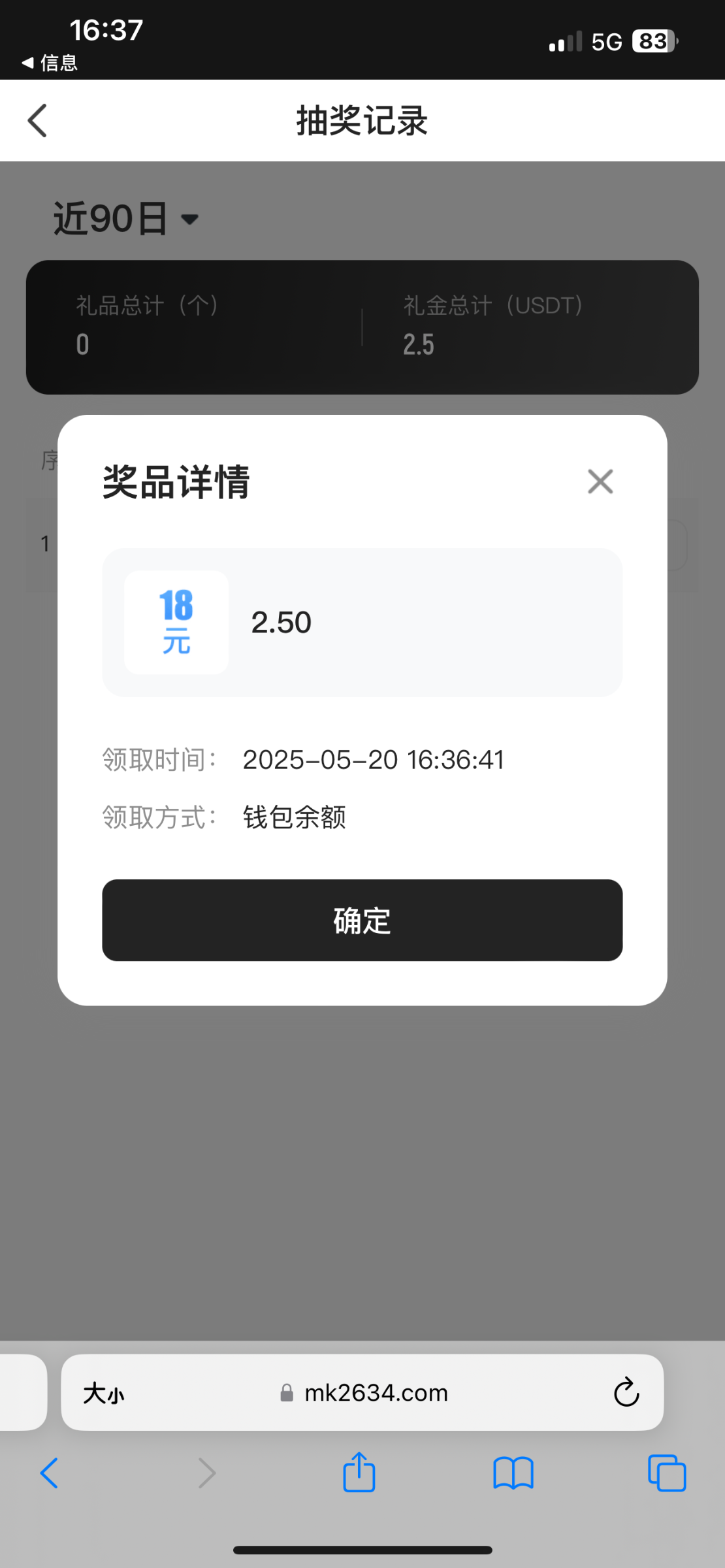Image resolution: width=725 pixels, height=1568 pixels.
Task: Close the 奖品详情 dialog with X
Action: pos(600,482)
